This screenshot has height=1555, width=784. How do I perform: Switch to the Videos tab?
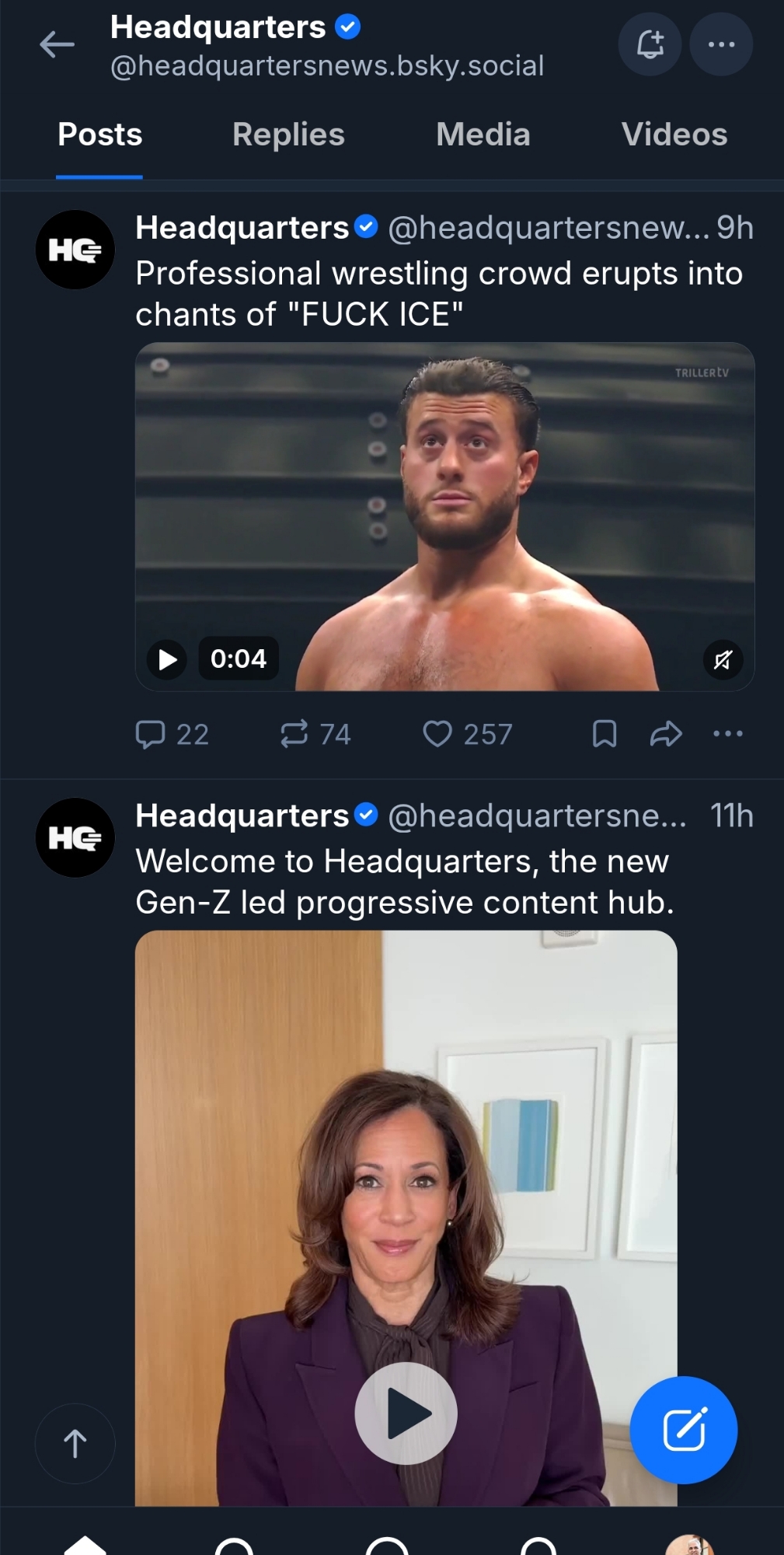click(x=674, y=135)
